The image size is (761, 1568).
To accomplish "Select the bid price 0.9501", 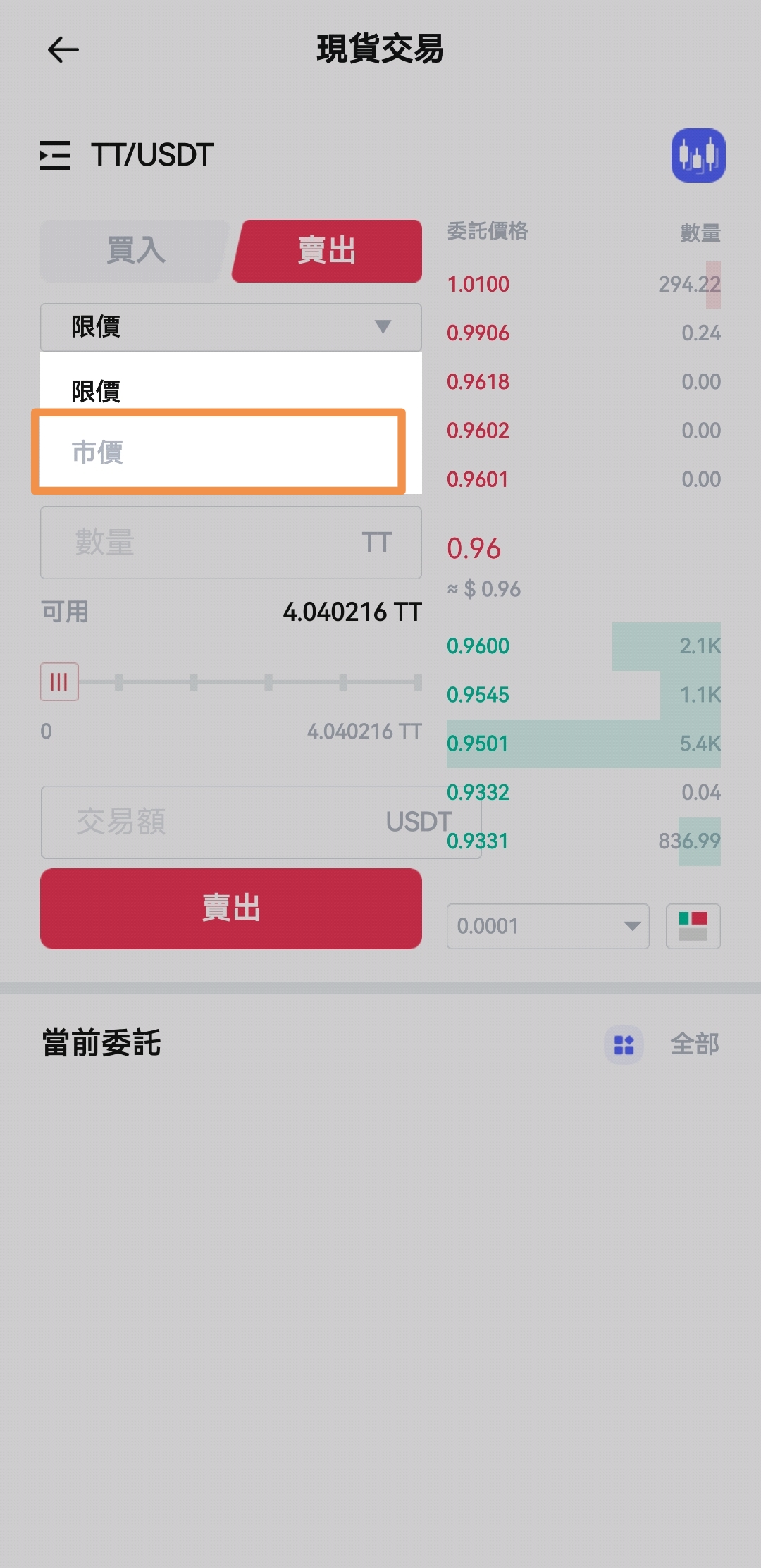I will (x=478, y=743).
